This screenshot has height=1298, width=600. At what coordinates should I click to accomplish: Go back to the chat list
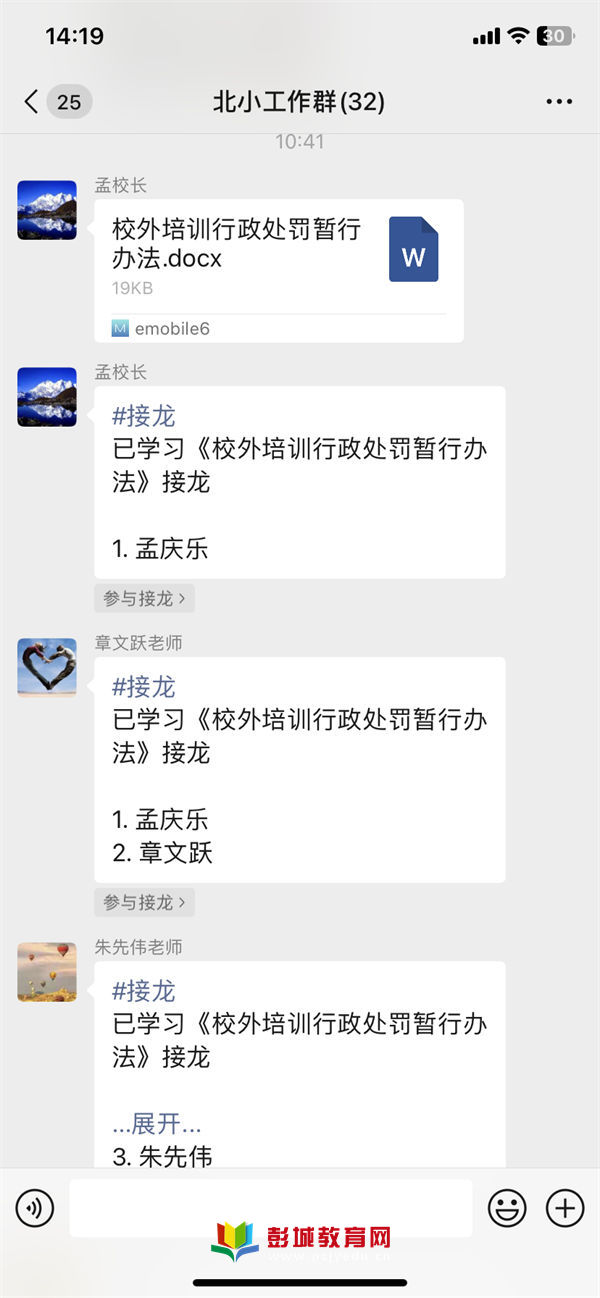click(32, 102)
